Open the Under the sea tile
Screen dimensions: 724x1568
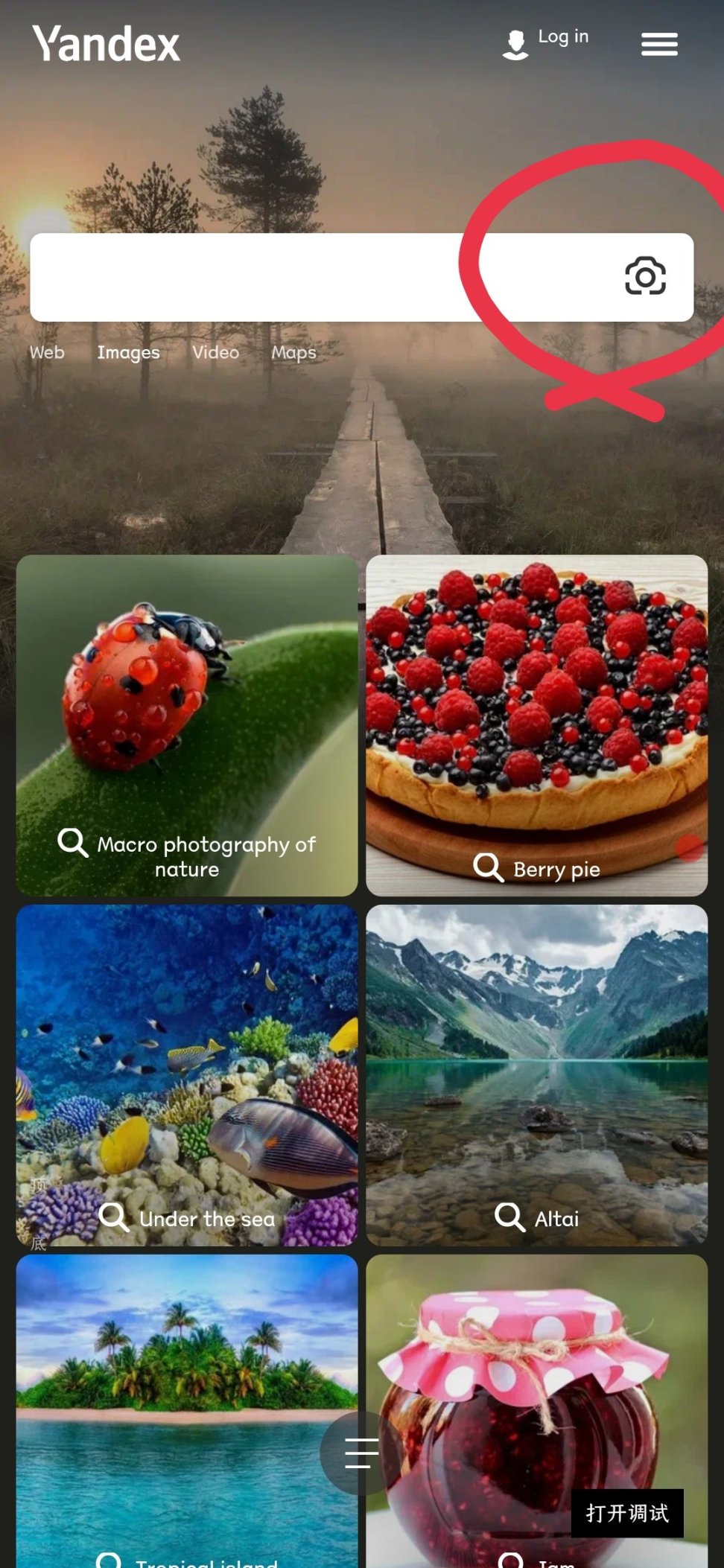(x=186, y=1074)
